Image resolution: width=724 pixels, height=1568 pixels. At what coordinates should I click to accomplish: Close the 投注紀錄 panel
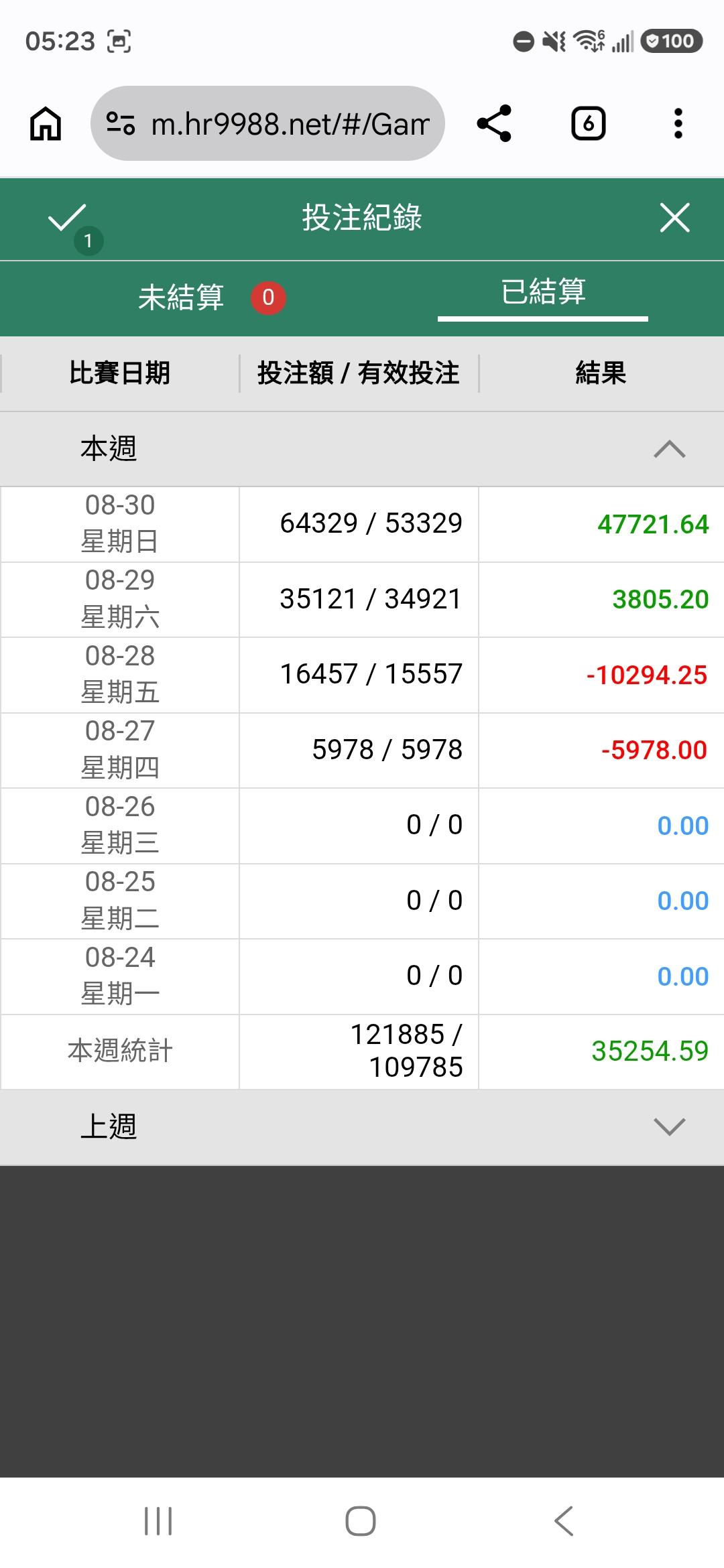674,218
